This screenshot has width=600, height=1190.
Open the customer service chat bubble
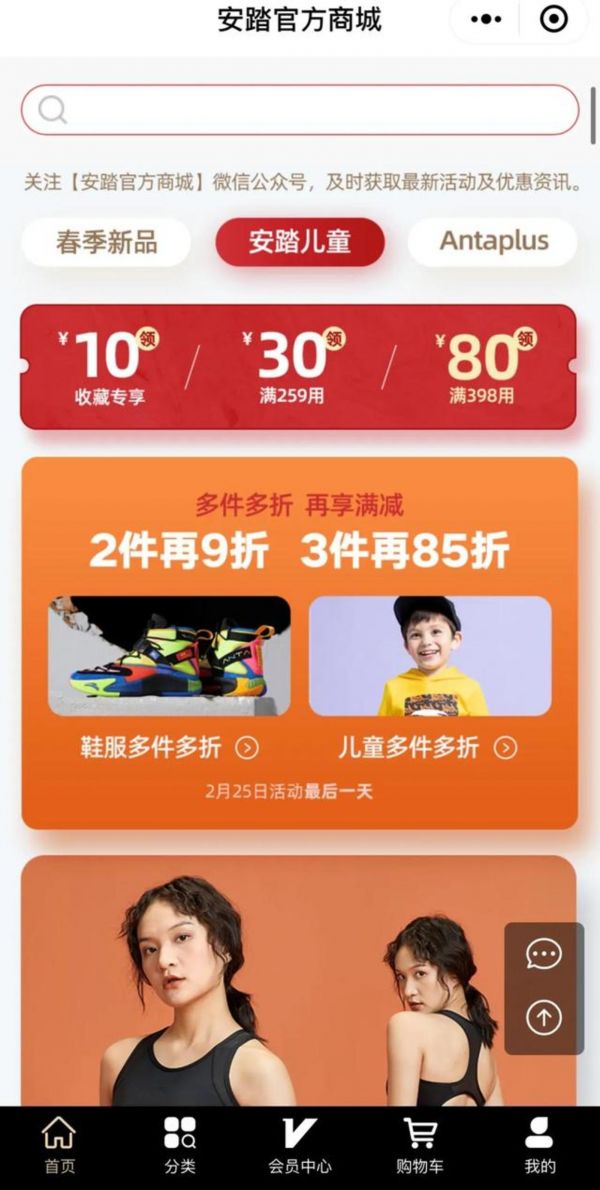point(544,954)
